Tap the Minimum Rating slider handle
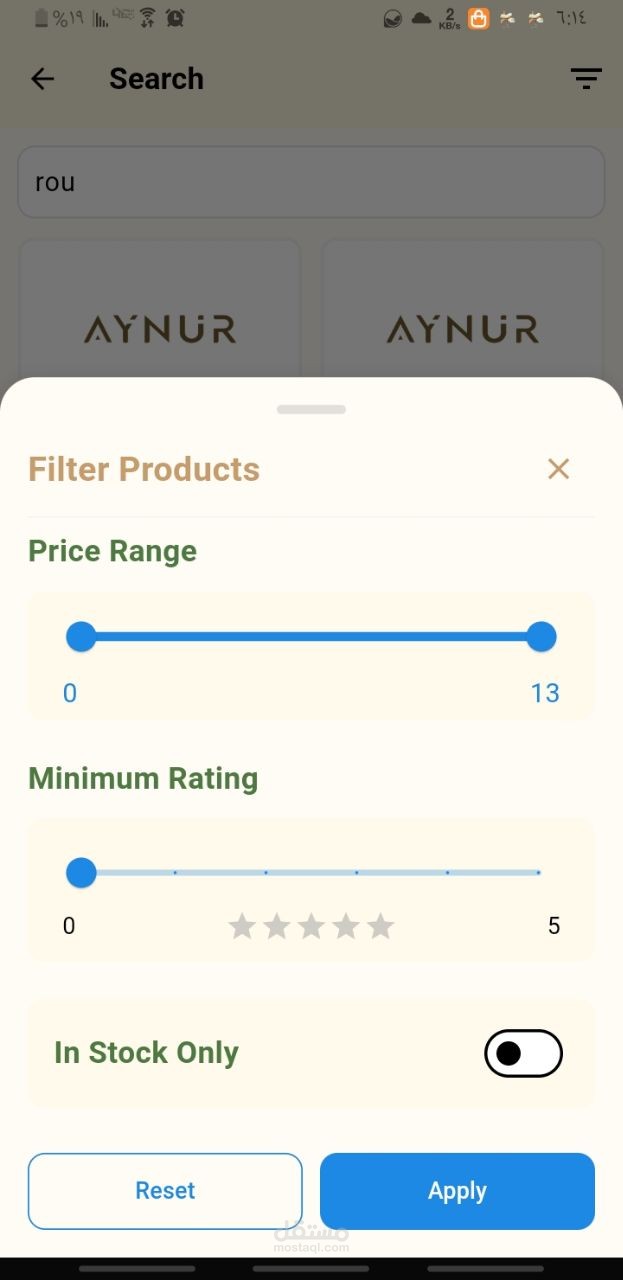Viewport: 623px width, 1280px height. [81, 873]
